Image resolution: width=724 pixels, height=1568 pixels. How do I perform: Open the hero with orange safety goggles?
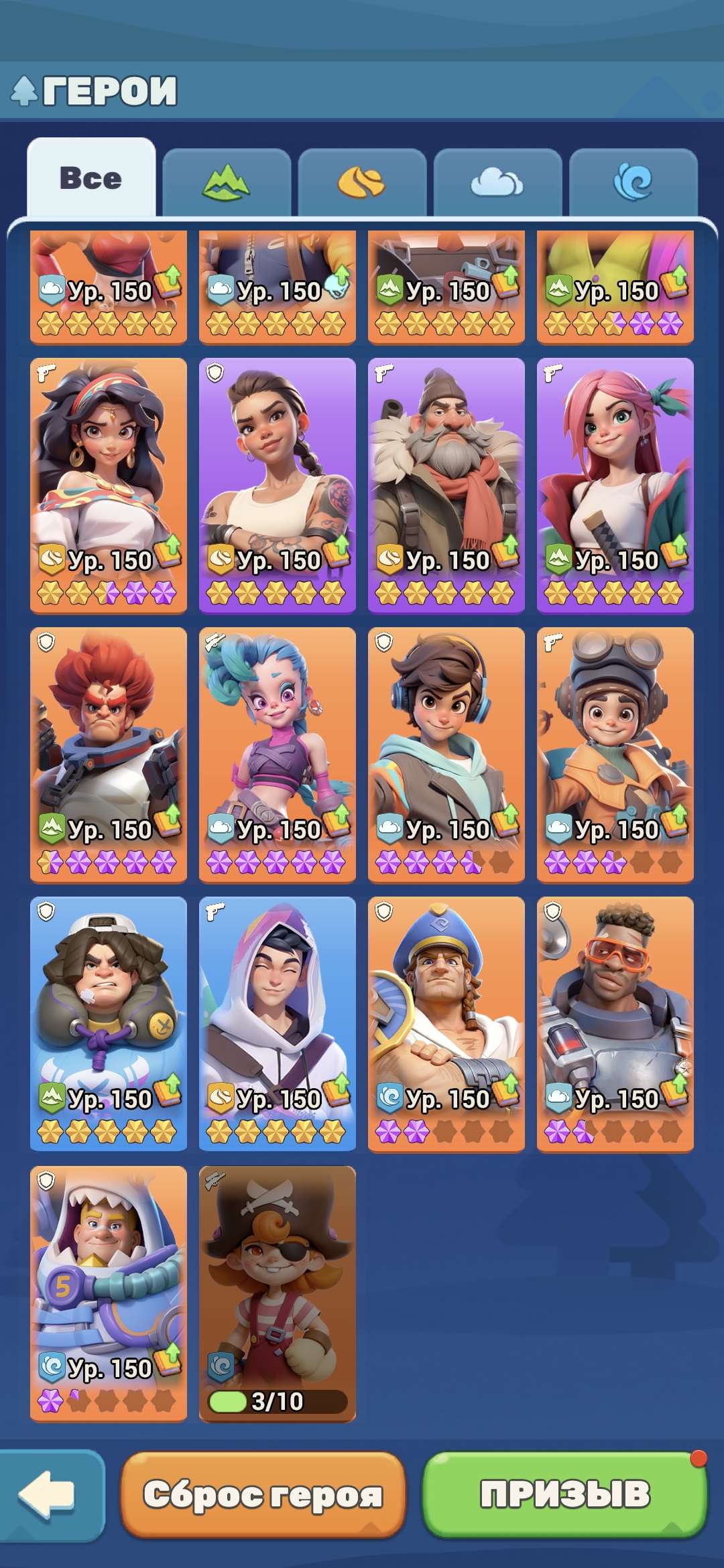[x=615, y=1005]
